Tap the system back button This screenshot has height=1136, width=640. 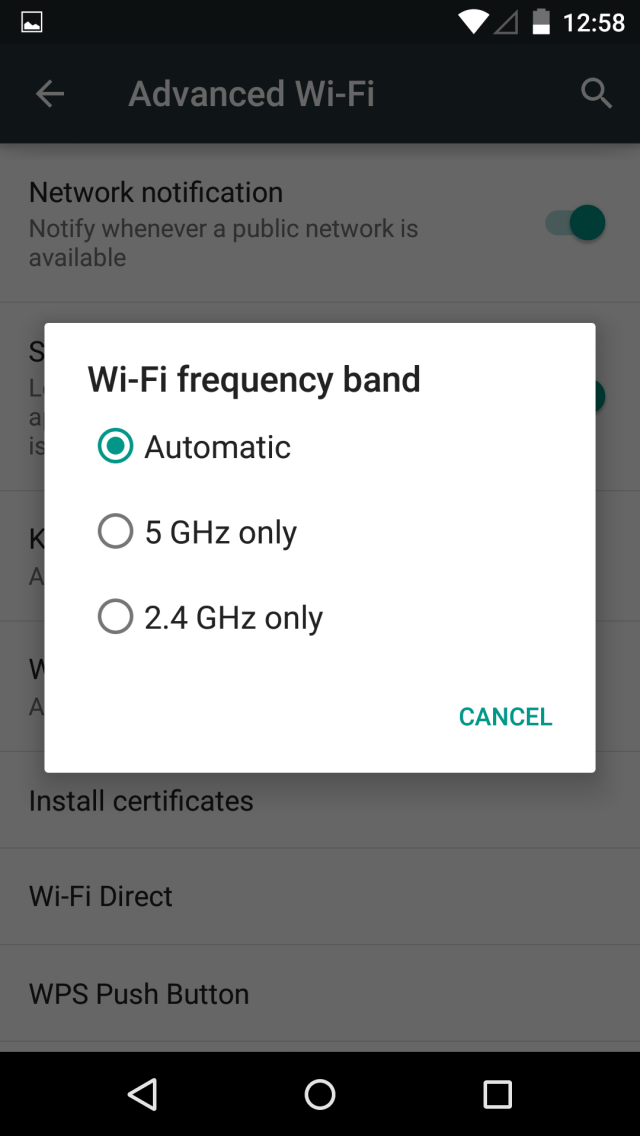click(143, 1094)
